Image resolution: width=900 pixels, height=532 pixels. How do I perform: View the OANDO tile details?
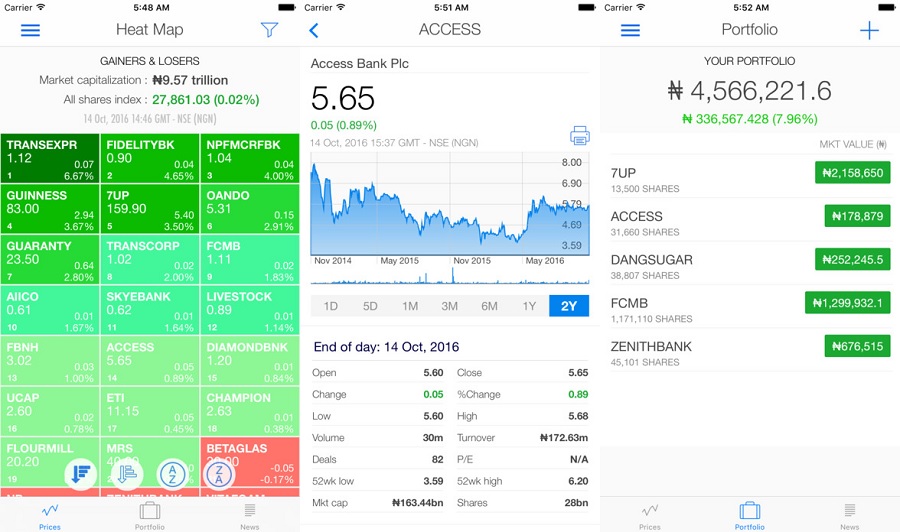click(x=250, y=208)
